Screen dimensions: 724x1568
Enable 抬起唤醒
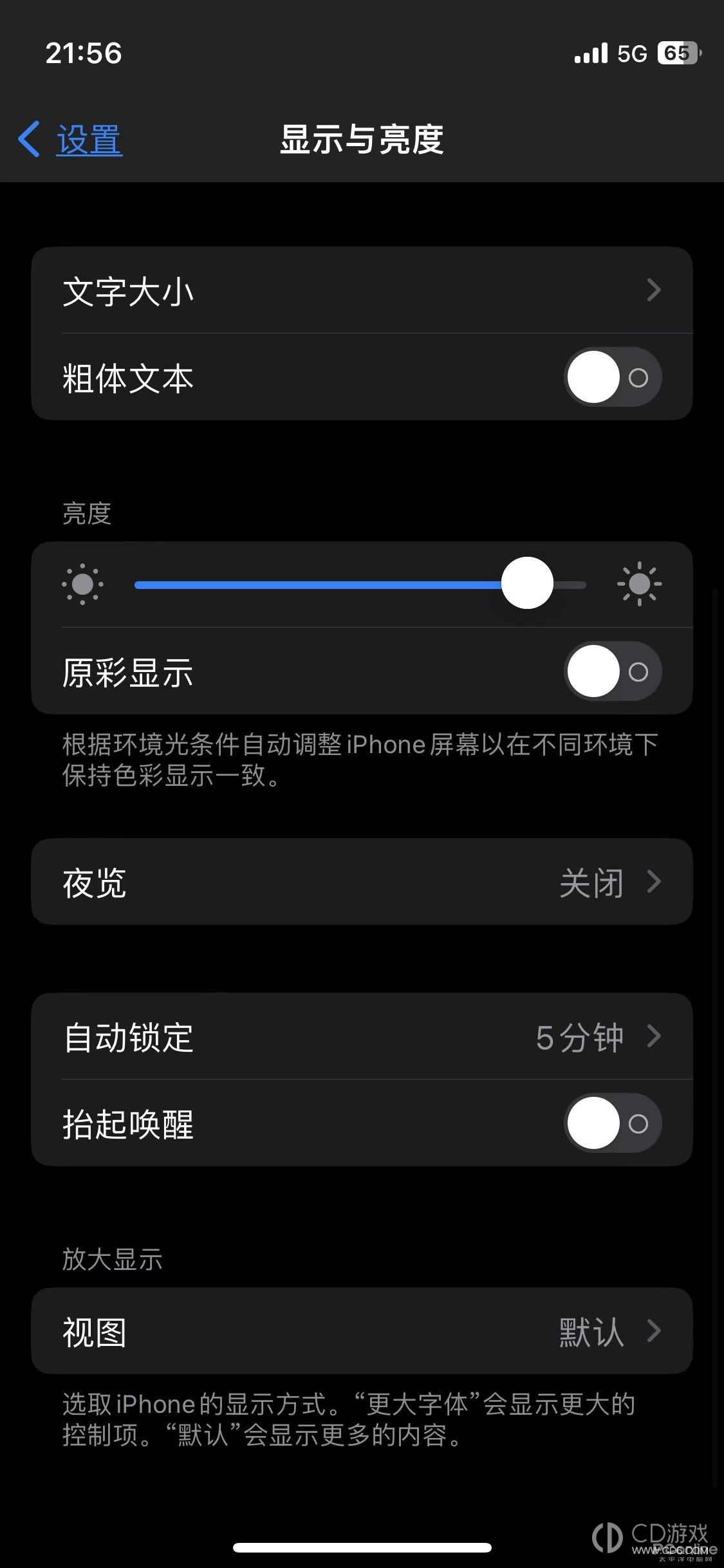[x=612, y=1123]
